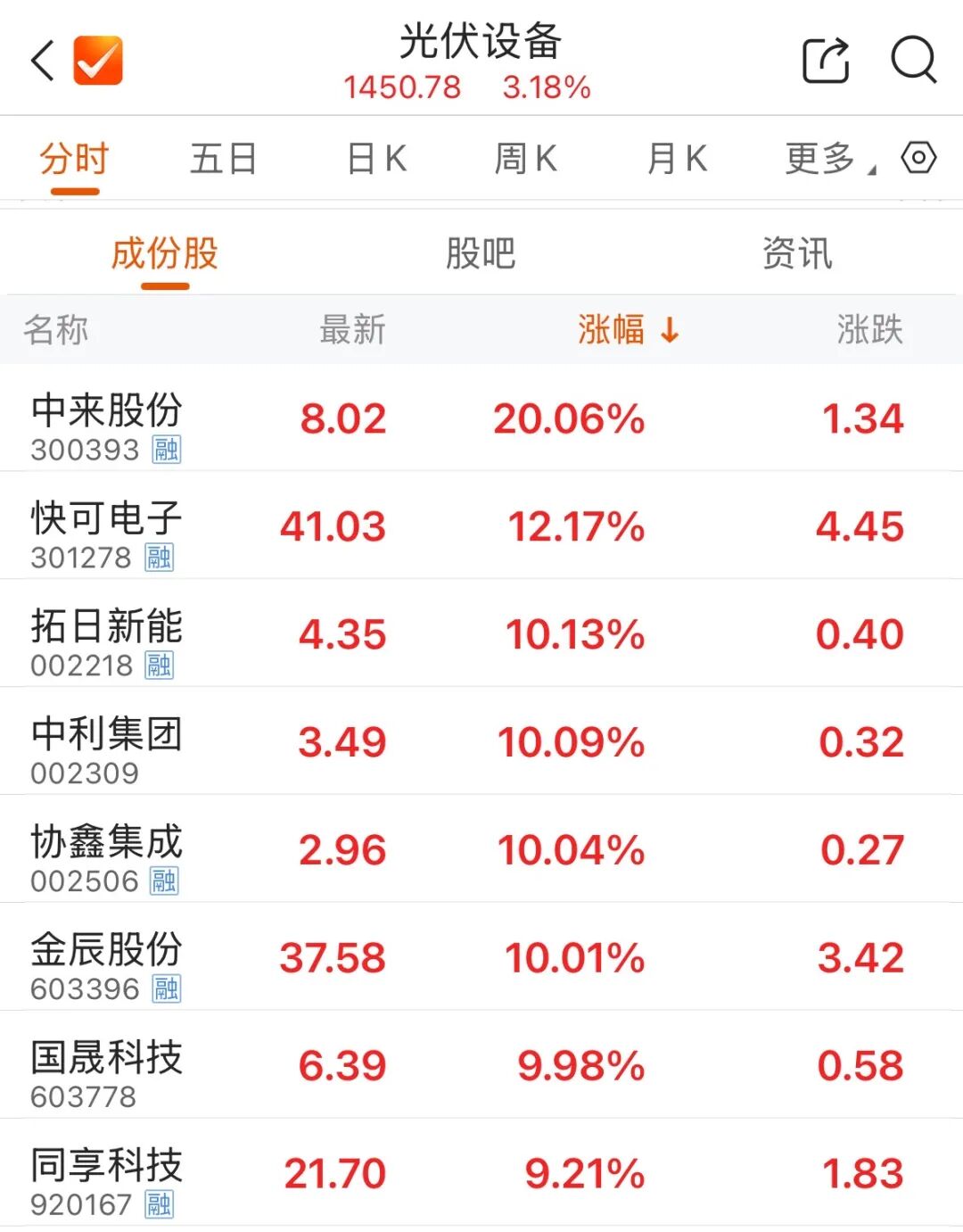Open the 资讯 tab
The height and width of the screenshot is (1232, 963).
[x=797, y=254]
